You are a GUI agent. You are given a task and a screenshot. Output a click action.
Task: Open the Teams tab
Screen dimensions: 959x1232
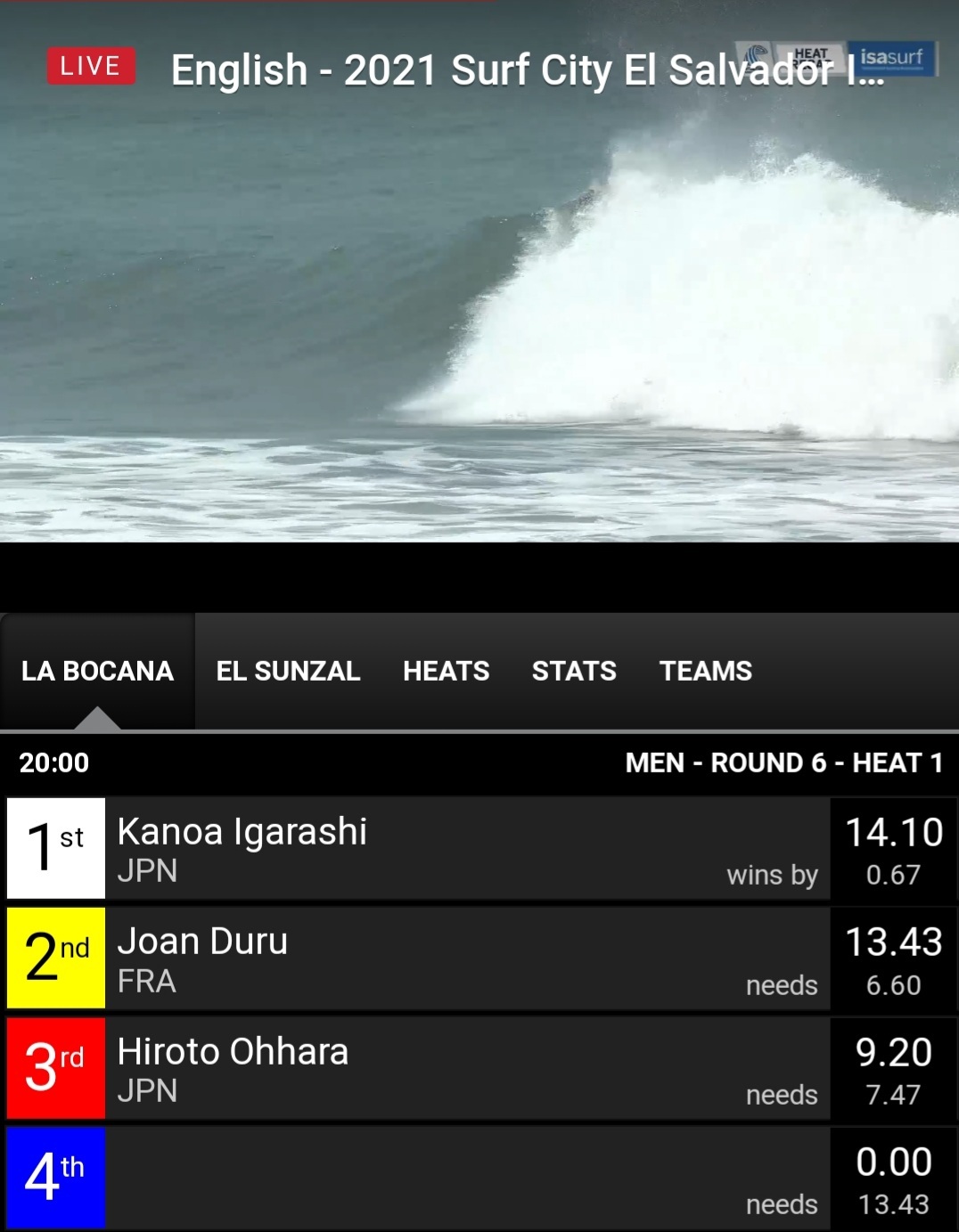pos(705,671)
